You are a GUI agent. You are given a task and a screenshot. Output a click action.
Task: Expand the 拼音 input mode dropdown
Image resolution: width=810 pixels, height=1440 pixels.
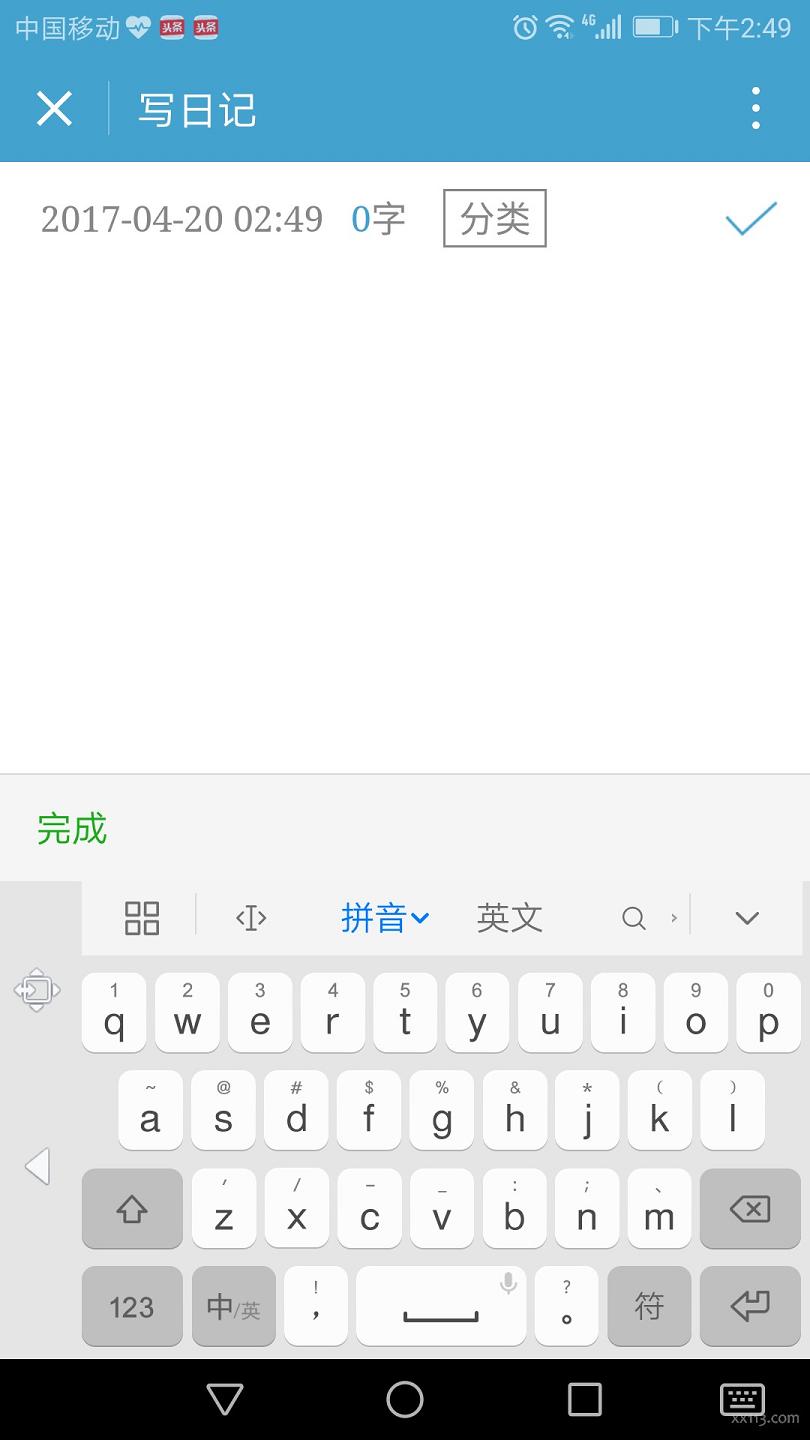coord(385,917)
